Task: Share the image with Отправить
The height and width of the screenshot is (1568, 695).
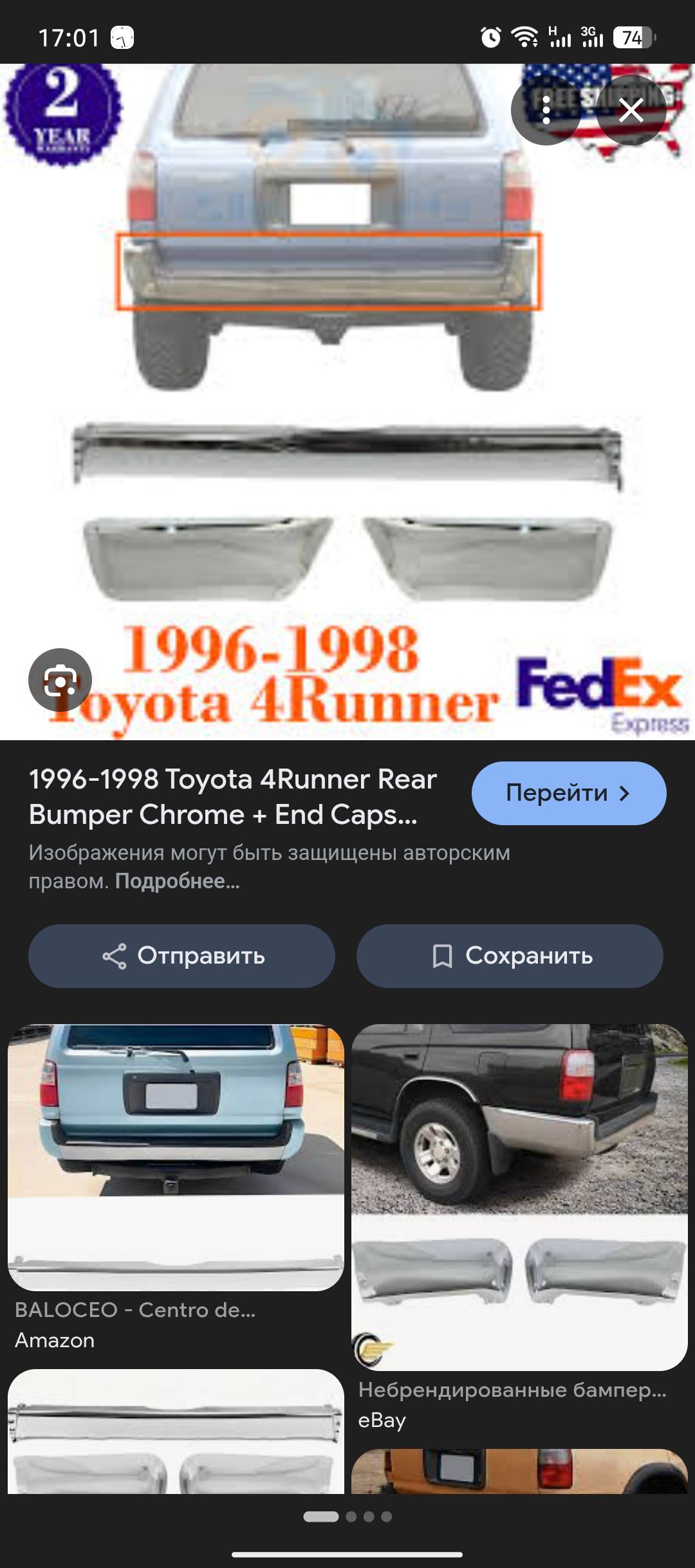Action: click(181, 956)
